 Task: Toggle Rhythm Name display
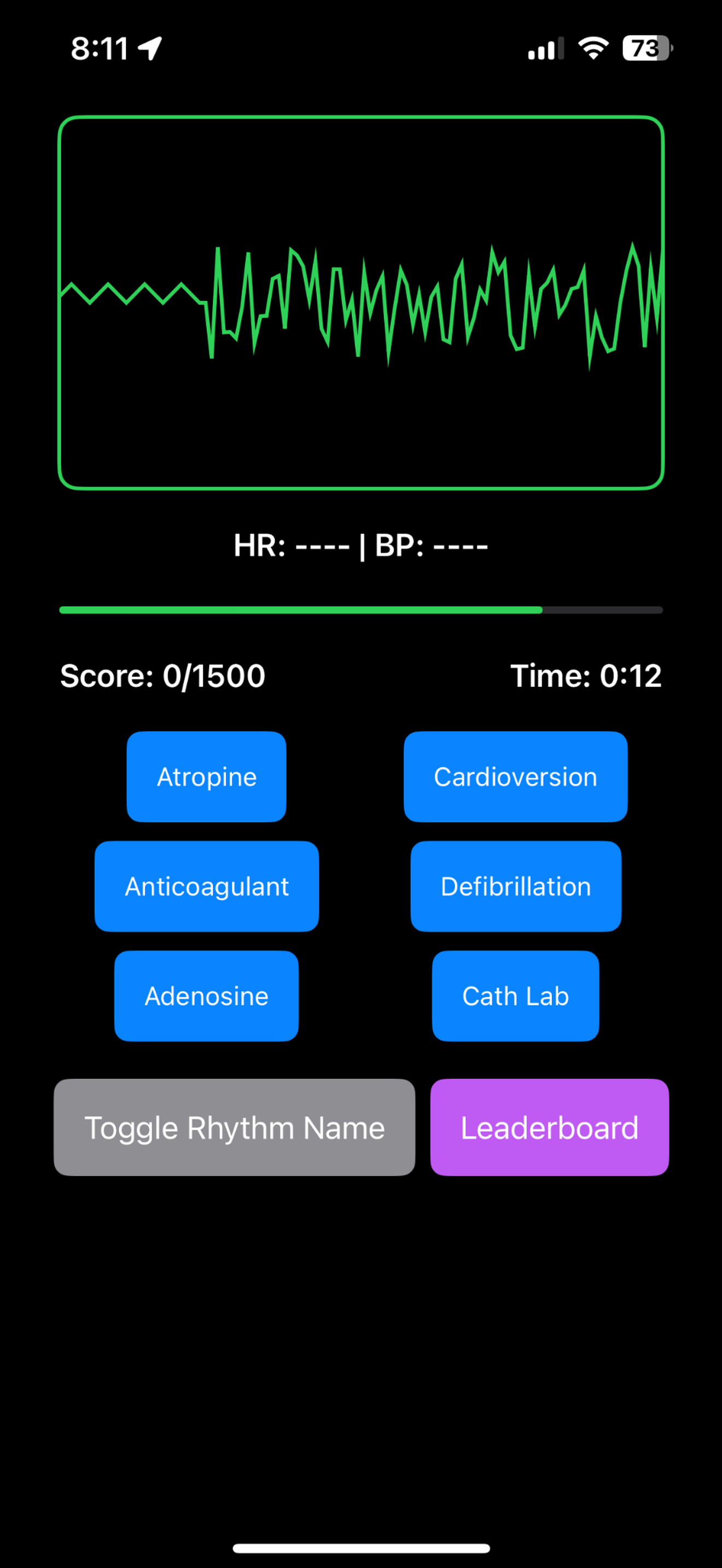(x=234, y=1127)
